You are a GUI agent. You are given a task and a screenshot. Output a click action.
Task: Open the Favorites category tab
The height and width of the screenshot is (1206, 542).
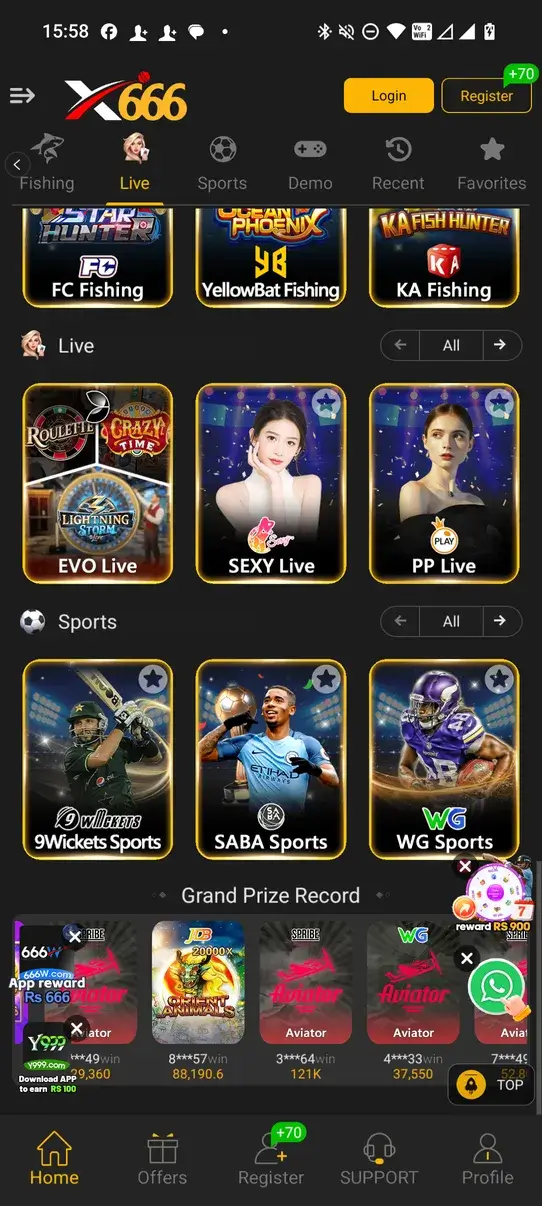tap(491, 163)
